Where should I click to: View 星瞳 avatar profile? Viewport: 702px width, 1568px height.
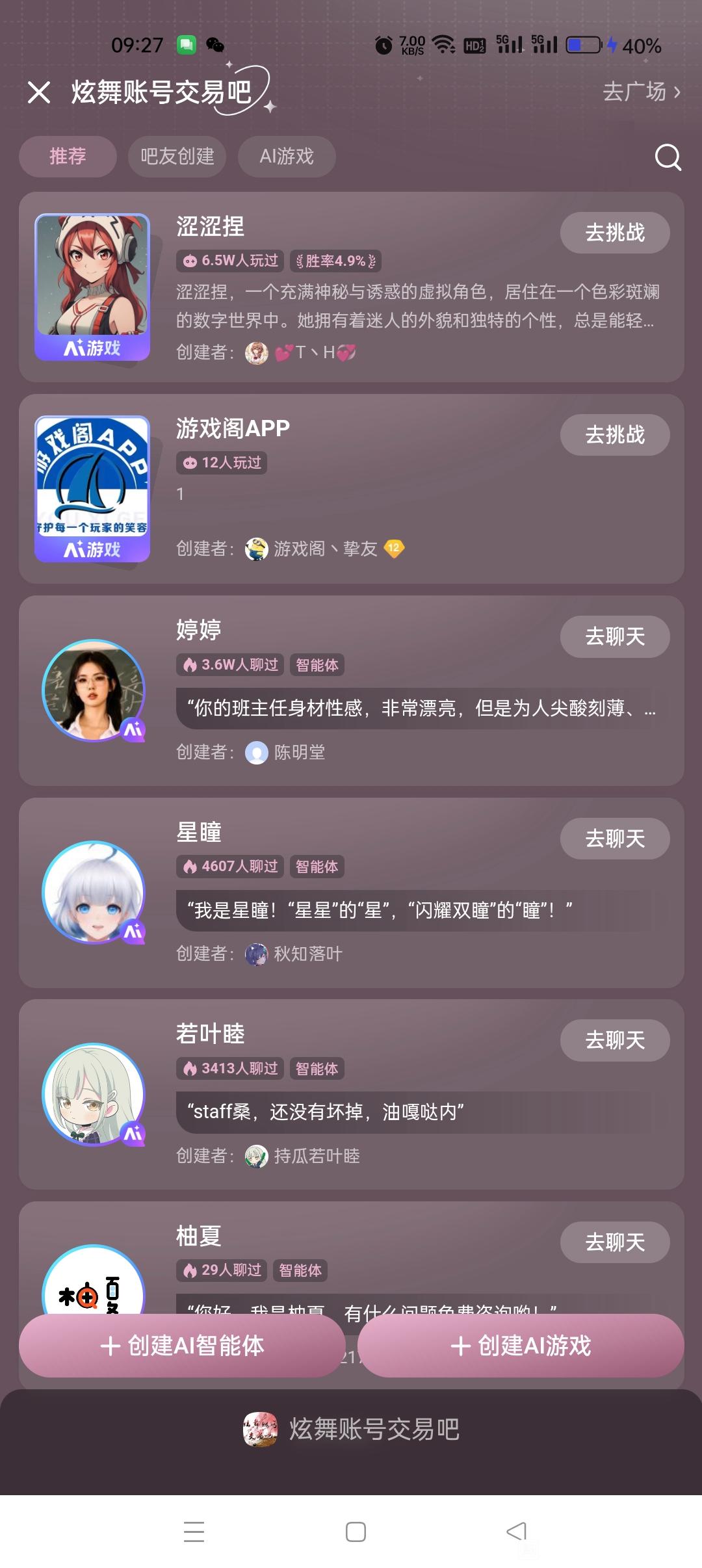94,892
